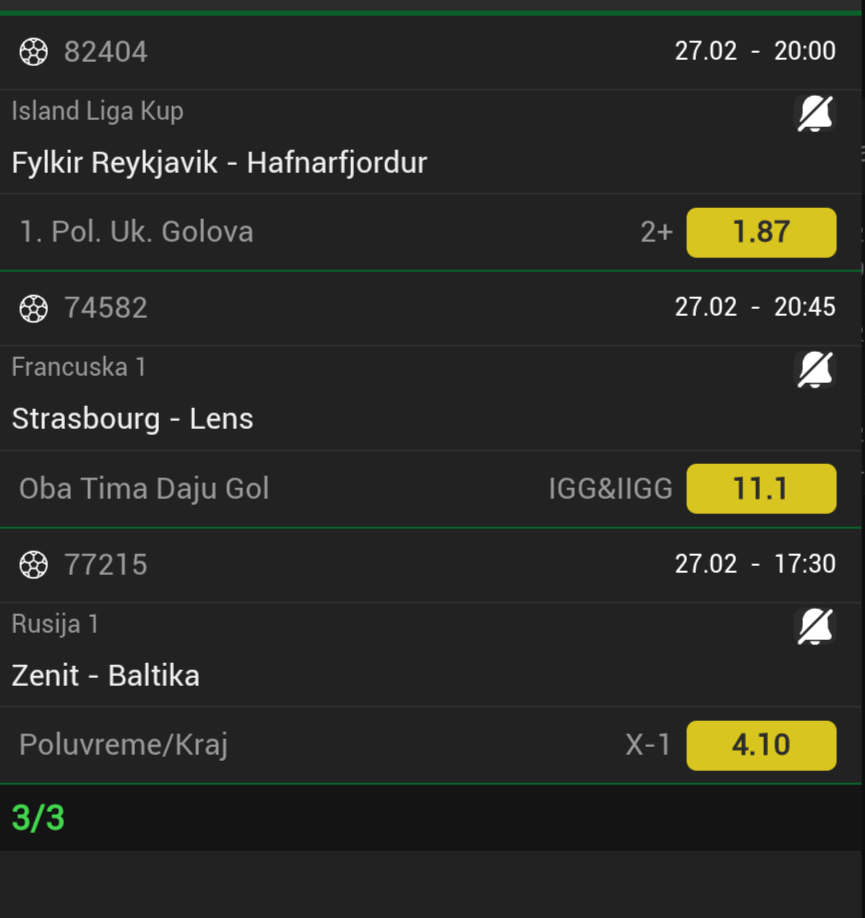Toggle notification bell for Strasbourg - Lens
The width and height of the screenshot is (865, 918).
pos(814,371)
